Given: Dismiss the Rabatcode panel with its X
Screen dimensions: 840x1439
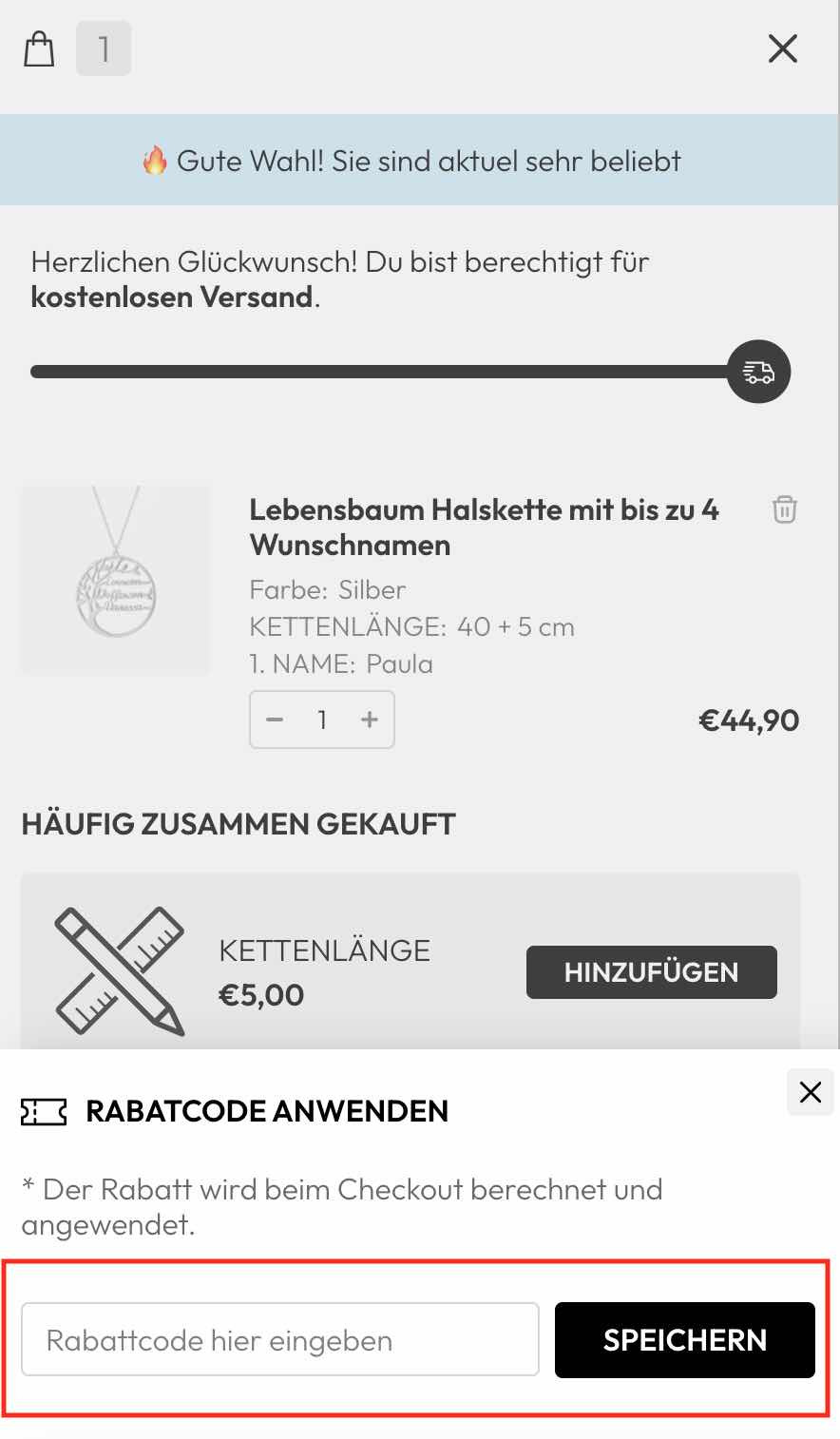Looking at the screenshot, I should pyautogui.click(x=811, y=1092).
